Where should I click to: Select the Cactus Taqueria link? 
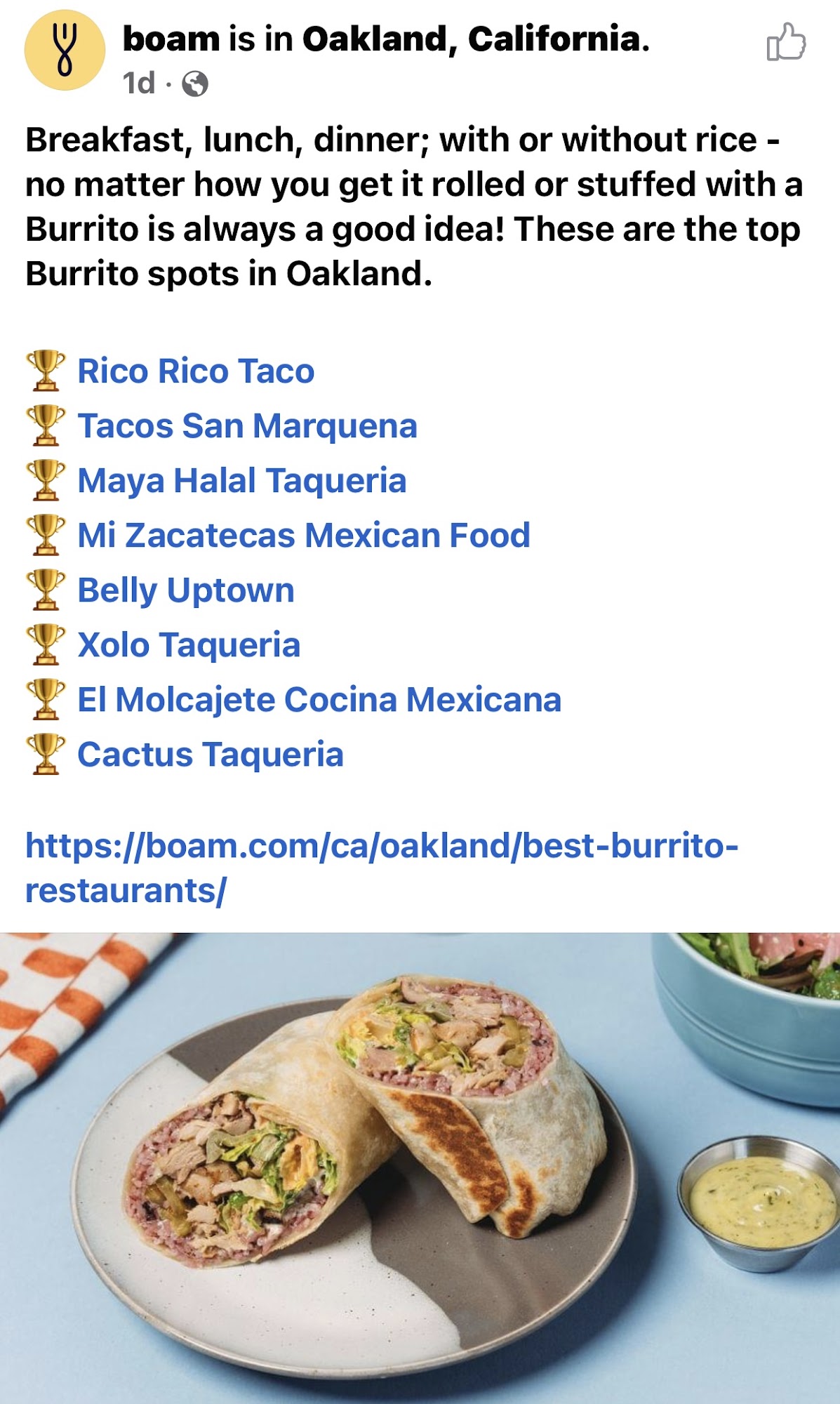coord(211,755)
